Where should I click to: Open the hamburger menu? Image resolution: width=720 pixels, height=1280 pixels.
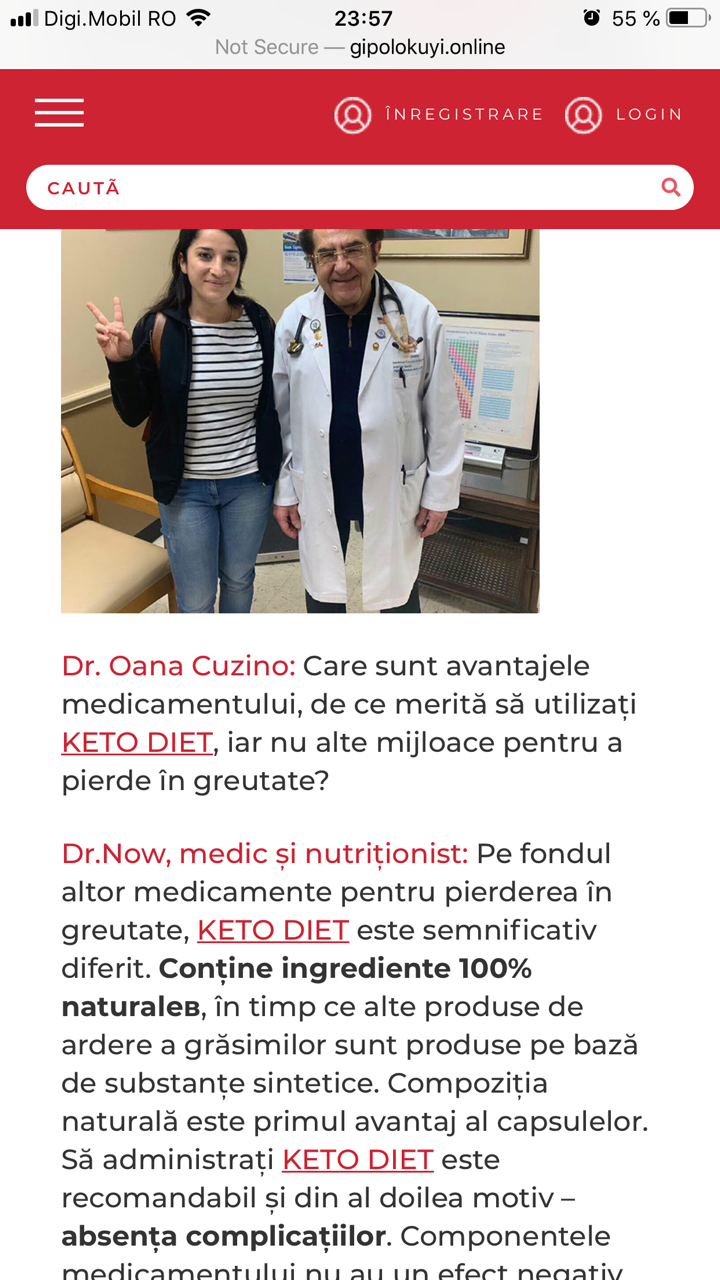[59, 113]
